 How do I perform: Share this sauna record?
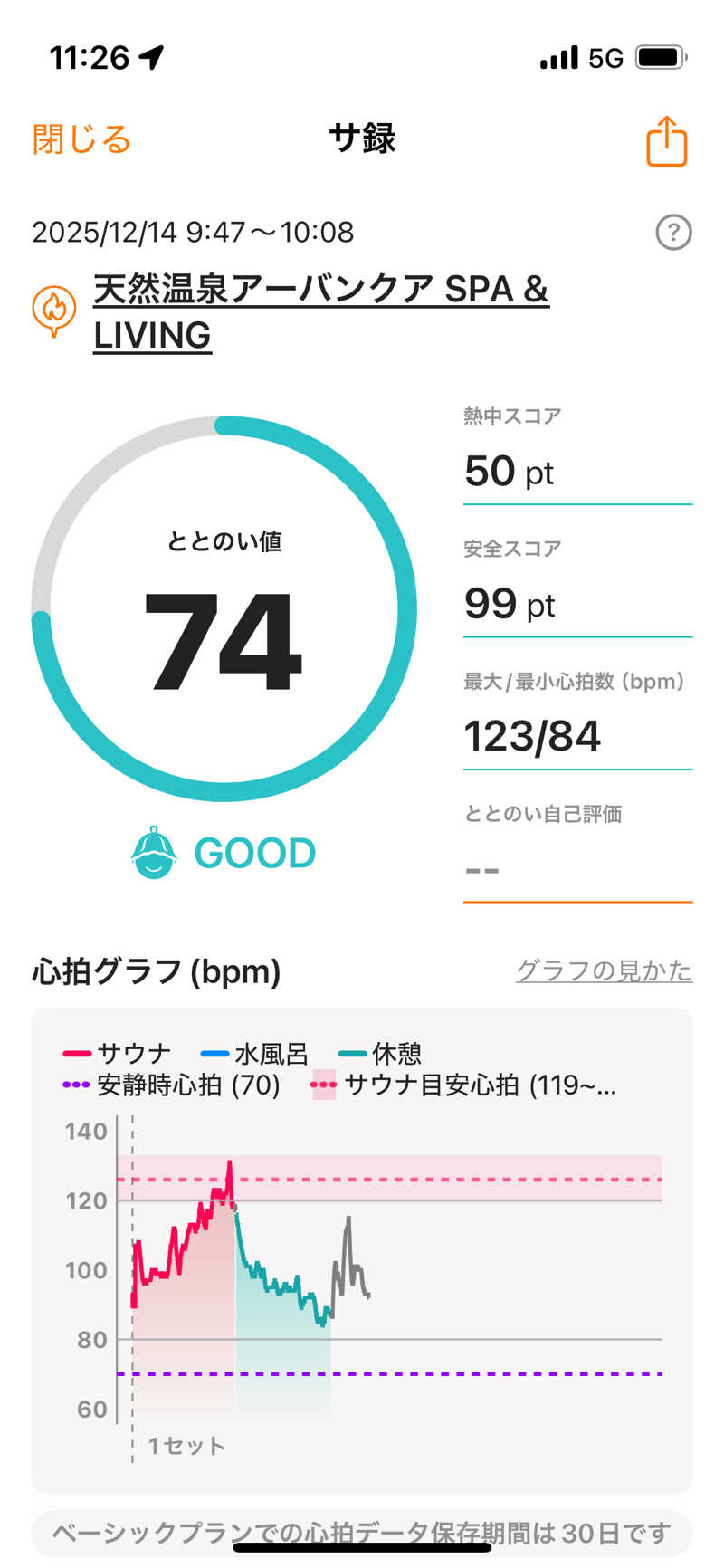[x=666, y=141]
